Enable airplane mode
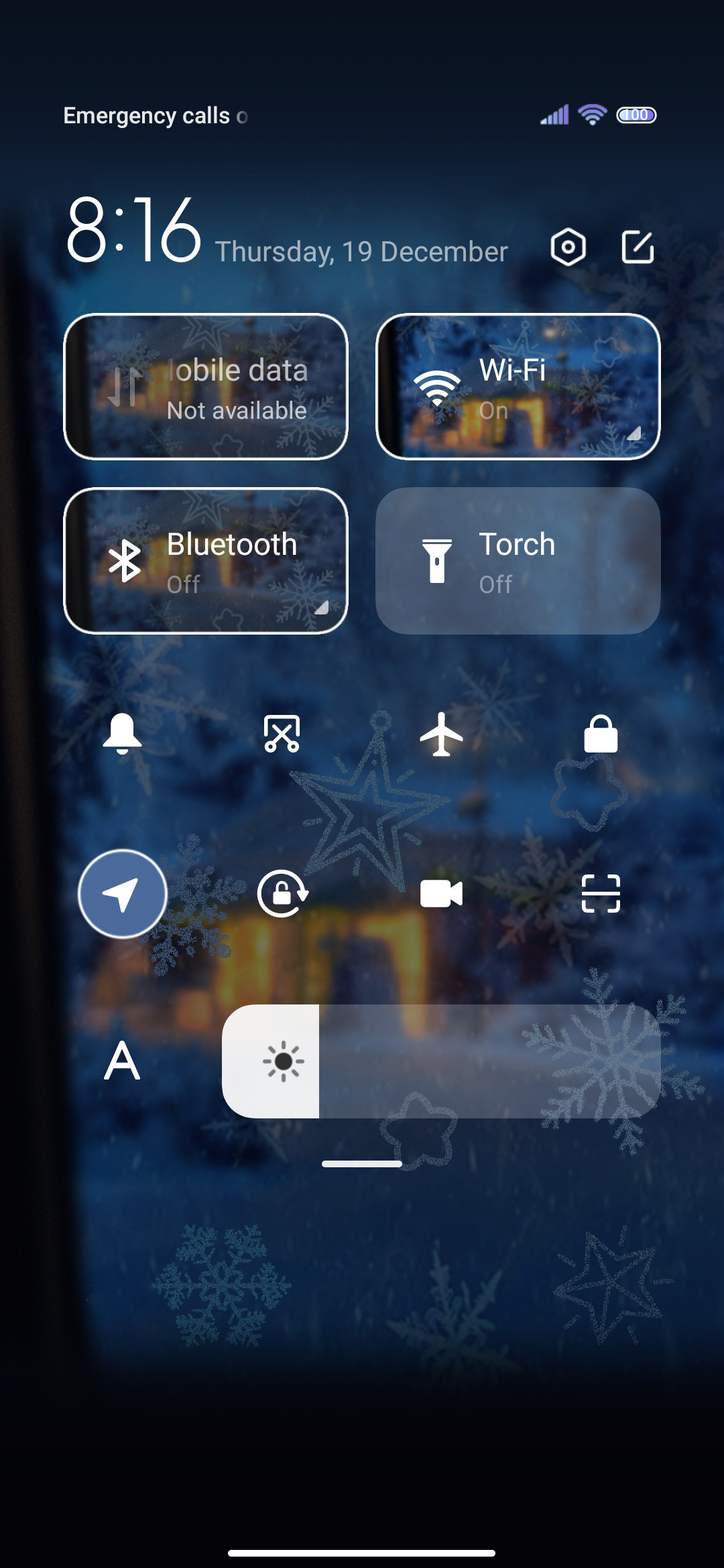 pyautogui.click(x=441, y=734)
